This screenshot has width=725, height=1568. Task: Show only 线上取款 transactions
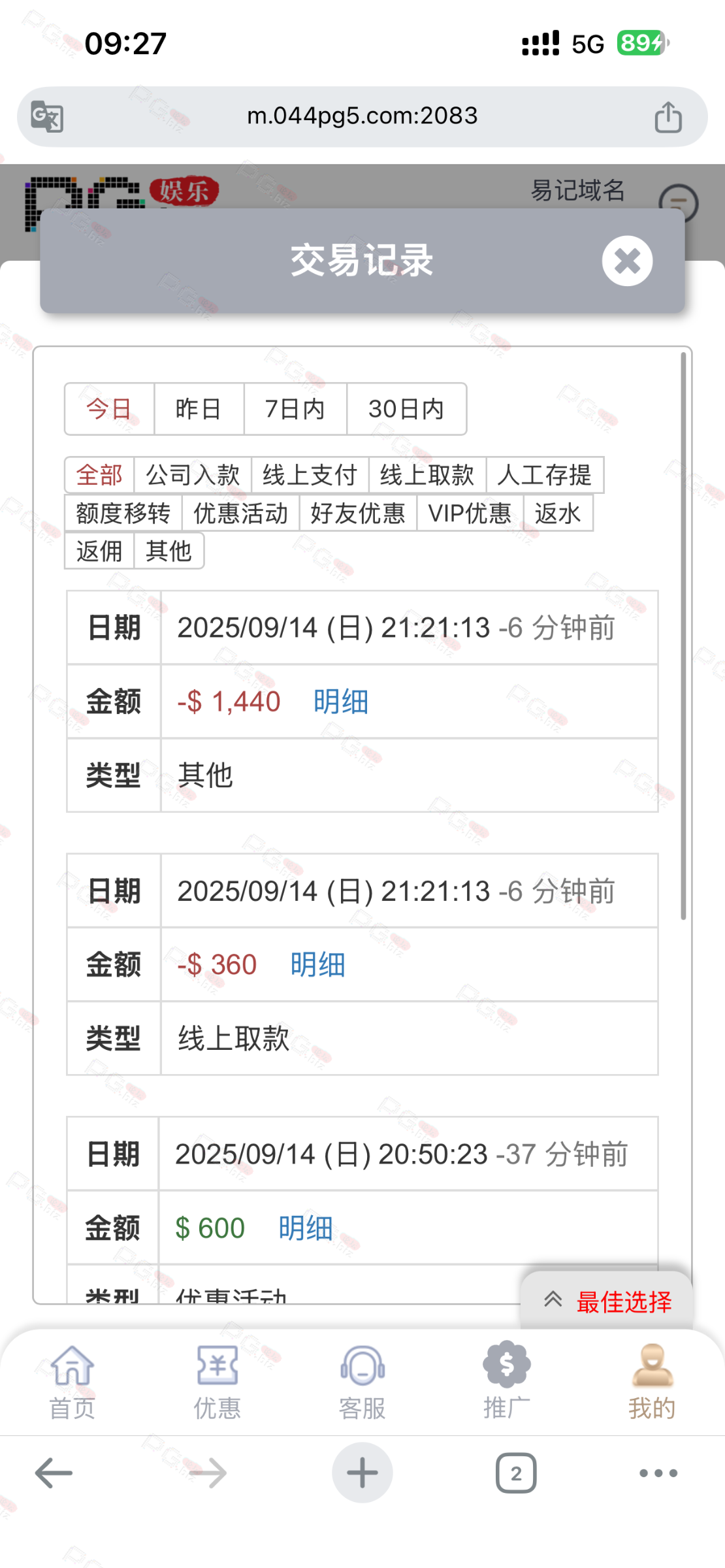tap(427, 475)
